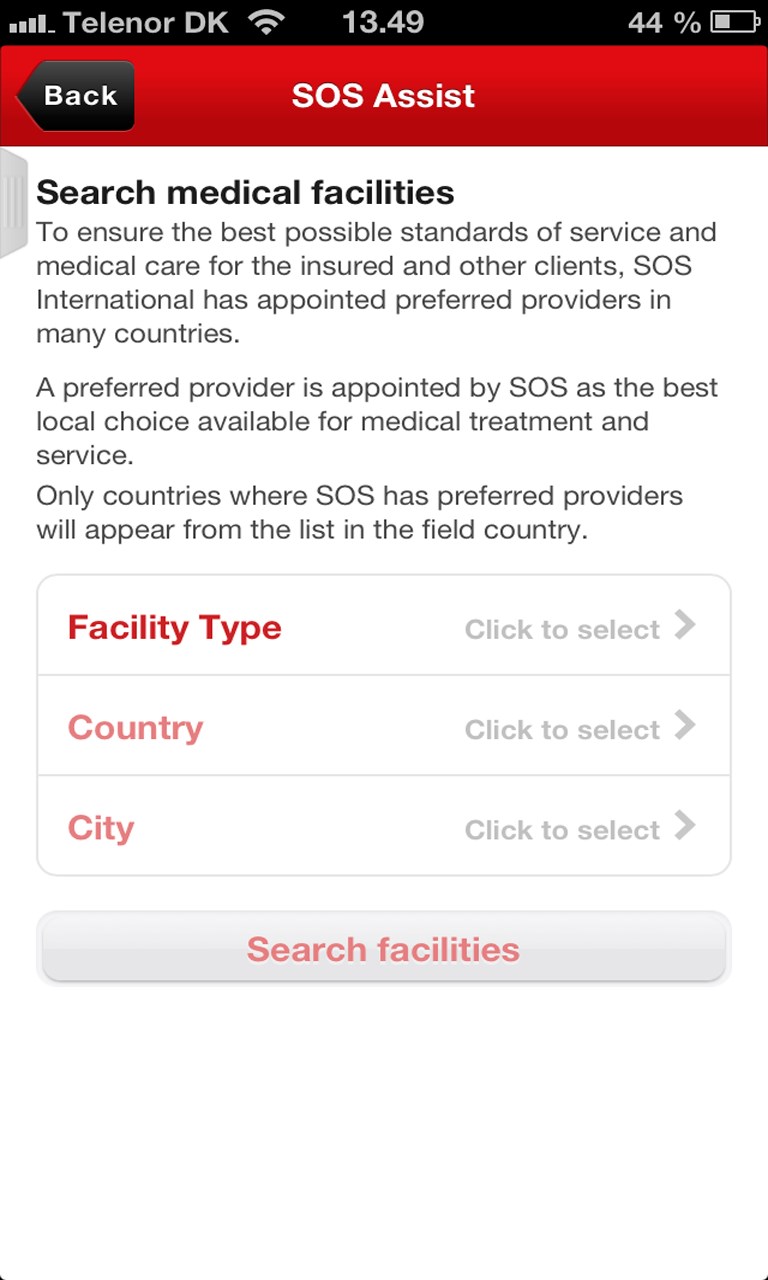Open the side drawer handle

pos(13,203)
